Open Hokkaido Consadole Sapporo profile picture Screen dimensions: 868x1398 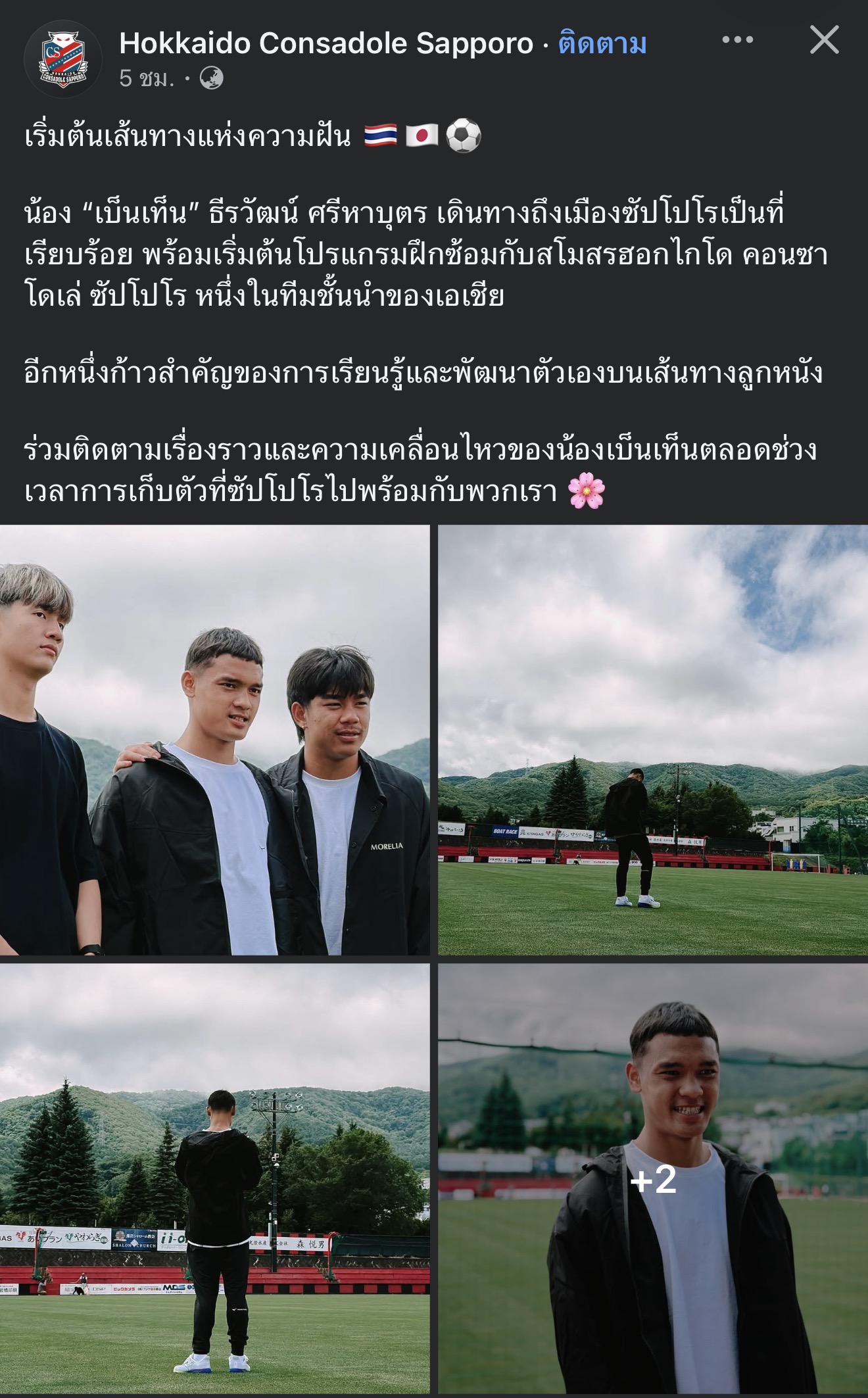pos(62,59)
